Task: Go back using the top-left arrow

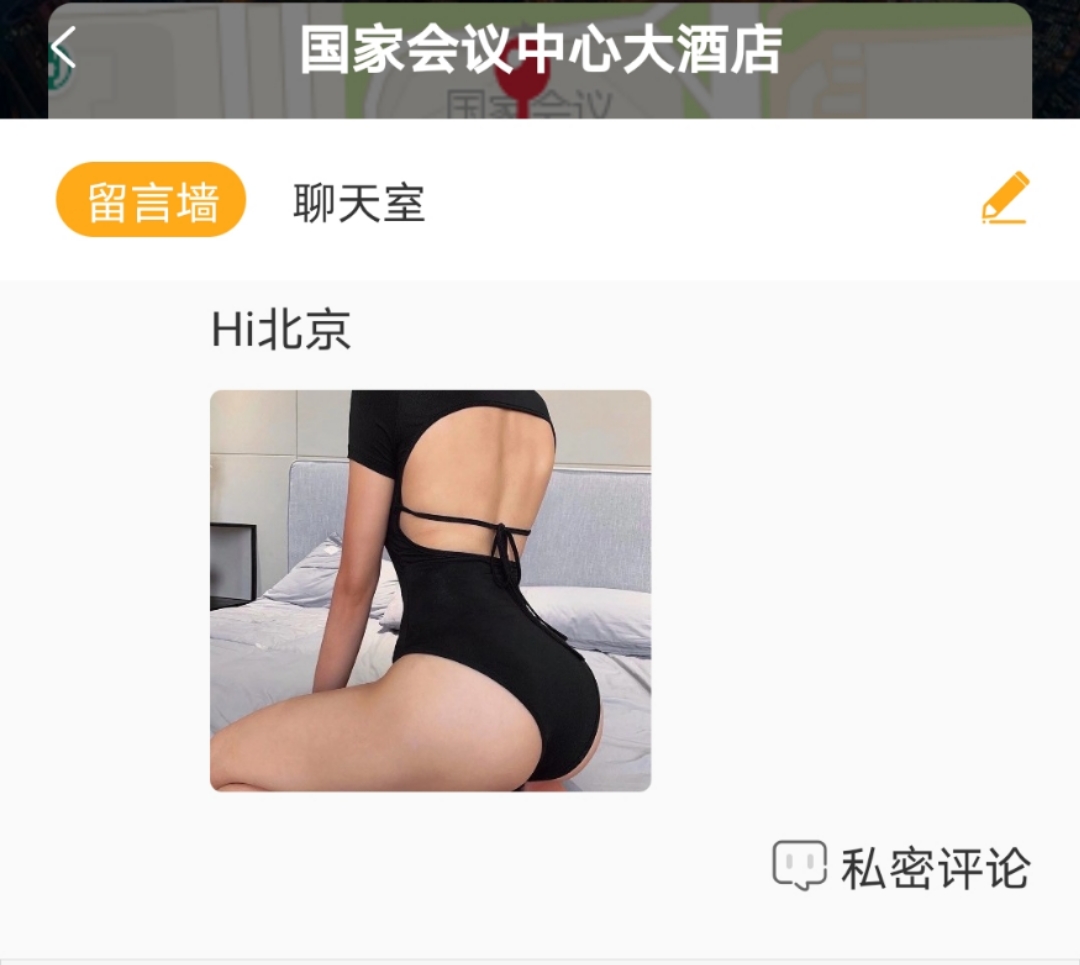Action: click(64, 49)
